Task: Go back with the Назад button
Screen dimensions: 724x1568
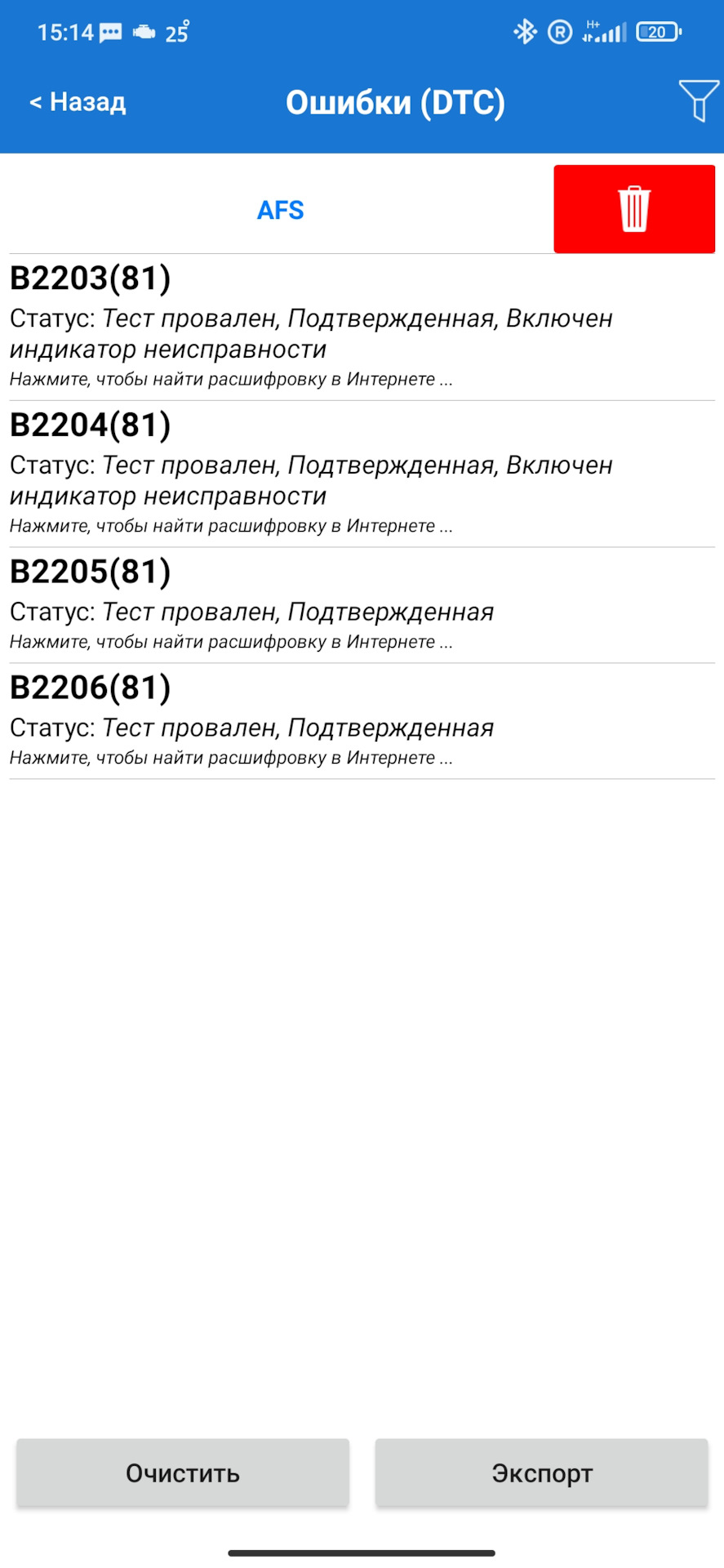Action: click(x=78, y=102)
